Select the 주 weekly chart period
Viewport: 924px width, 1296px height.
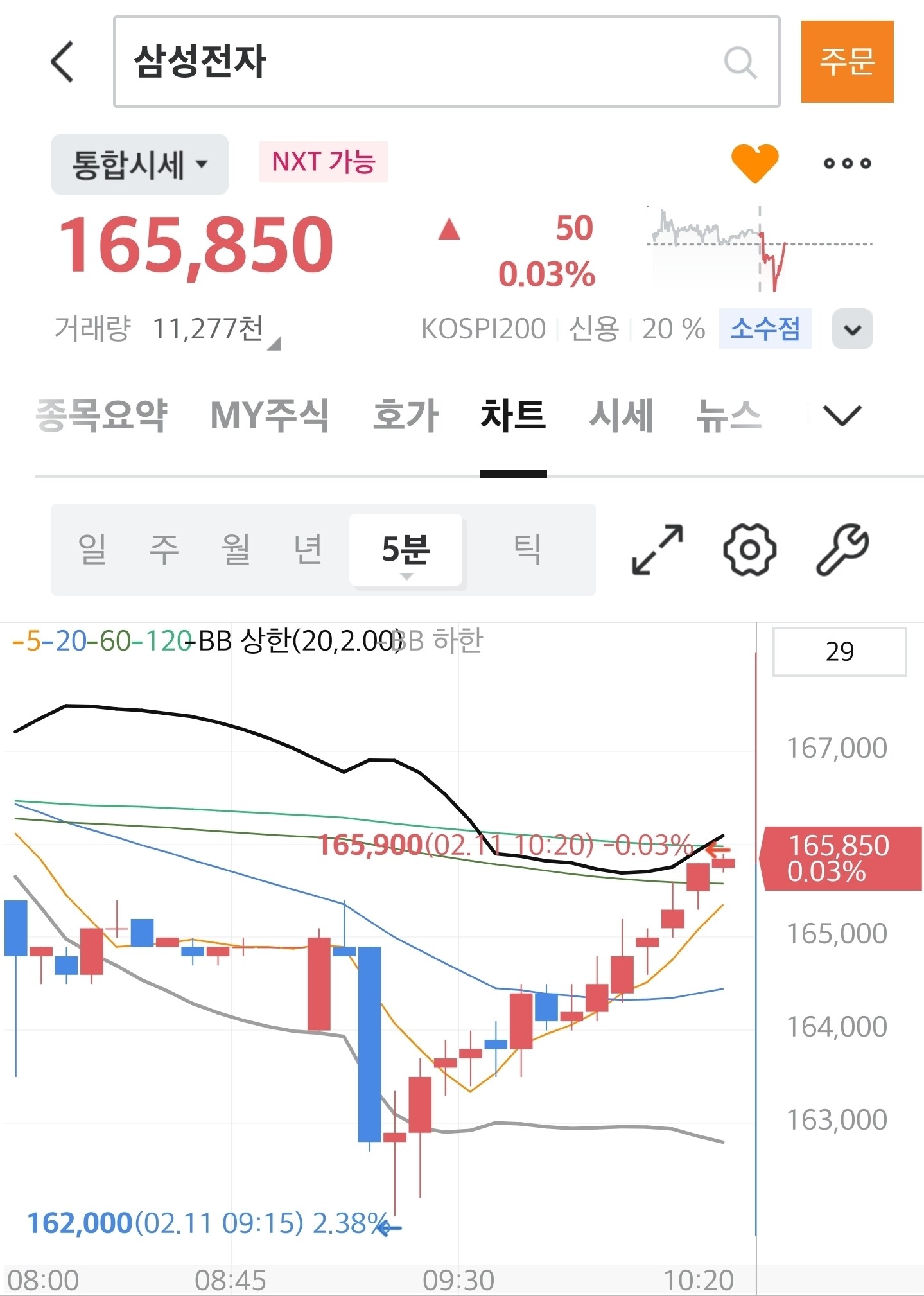pyautogui.click(x=164, y=550)
